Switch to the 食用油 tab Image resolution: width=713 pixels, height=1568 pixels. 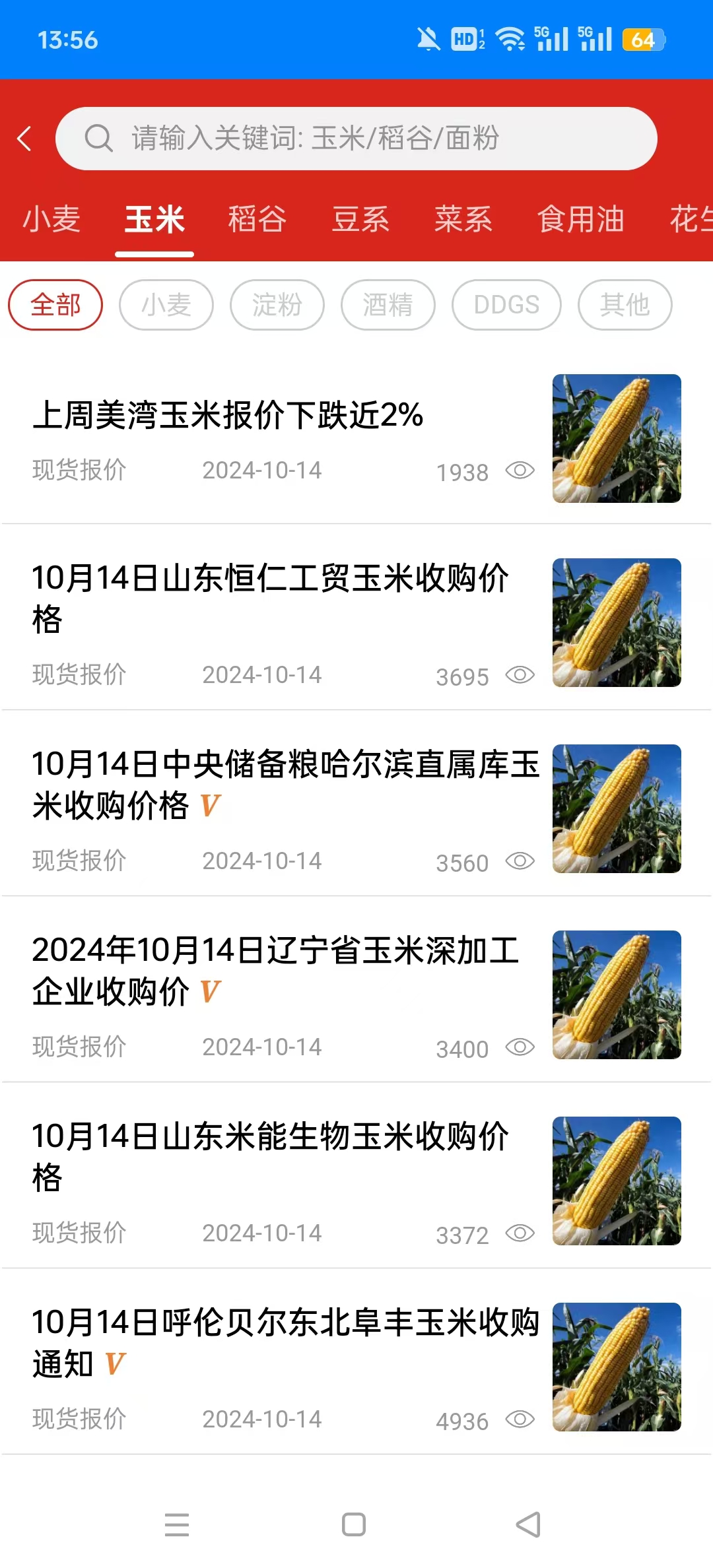point(580,219)
